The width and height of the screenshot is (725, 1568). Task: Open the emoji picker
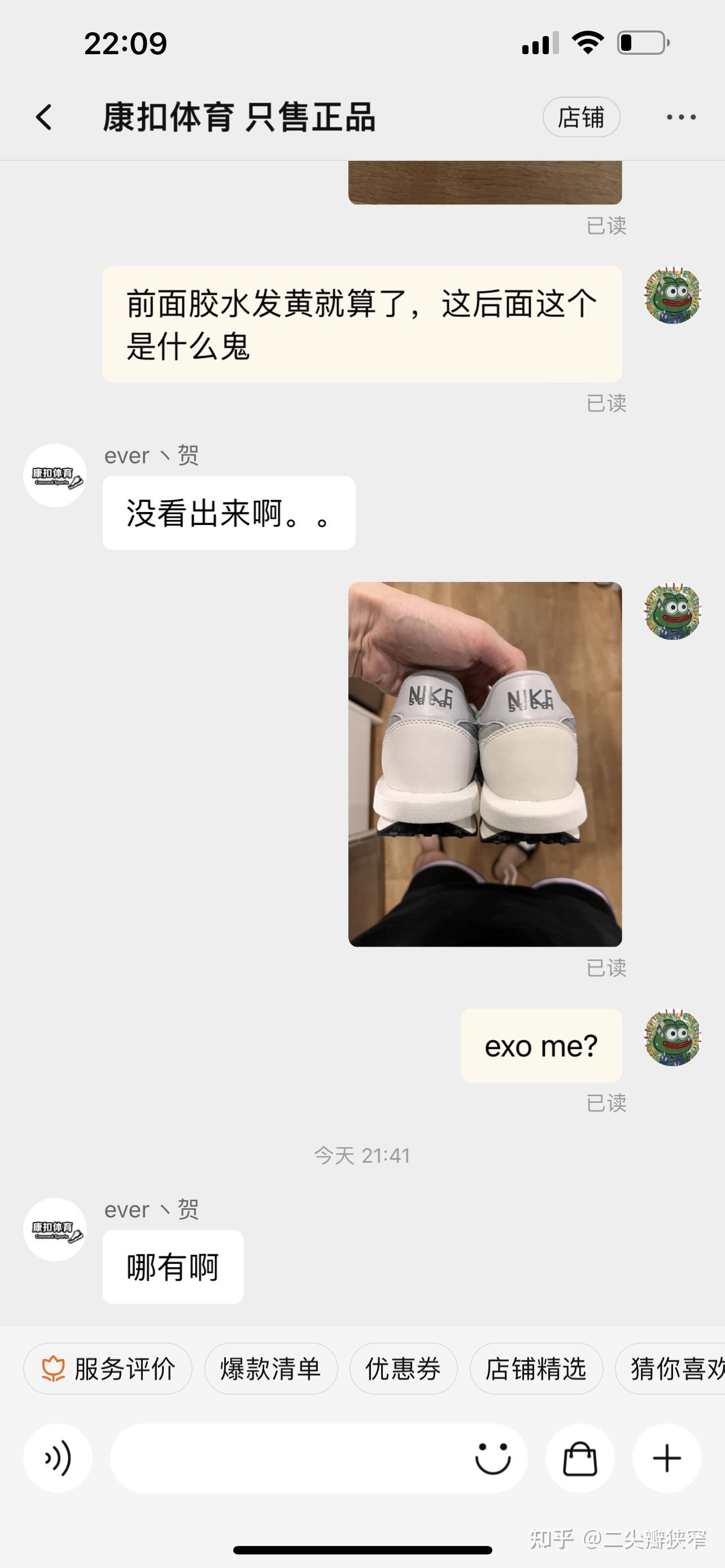pyautogui.click(x=492, y=1458)
